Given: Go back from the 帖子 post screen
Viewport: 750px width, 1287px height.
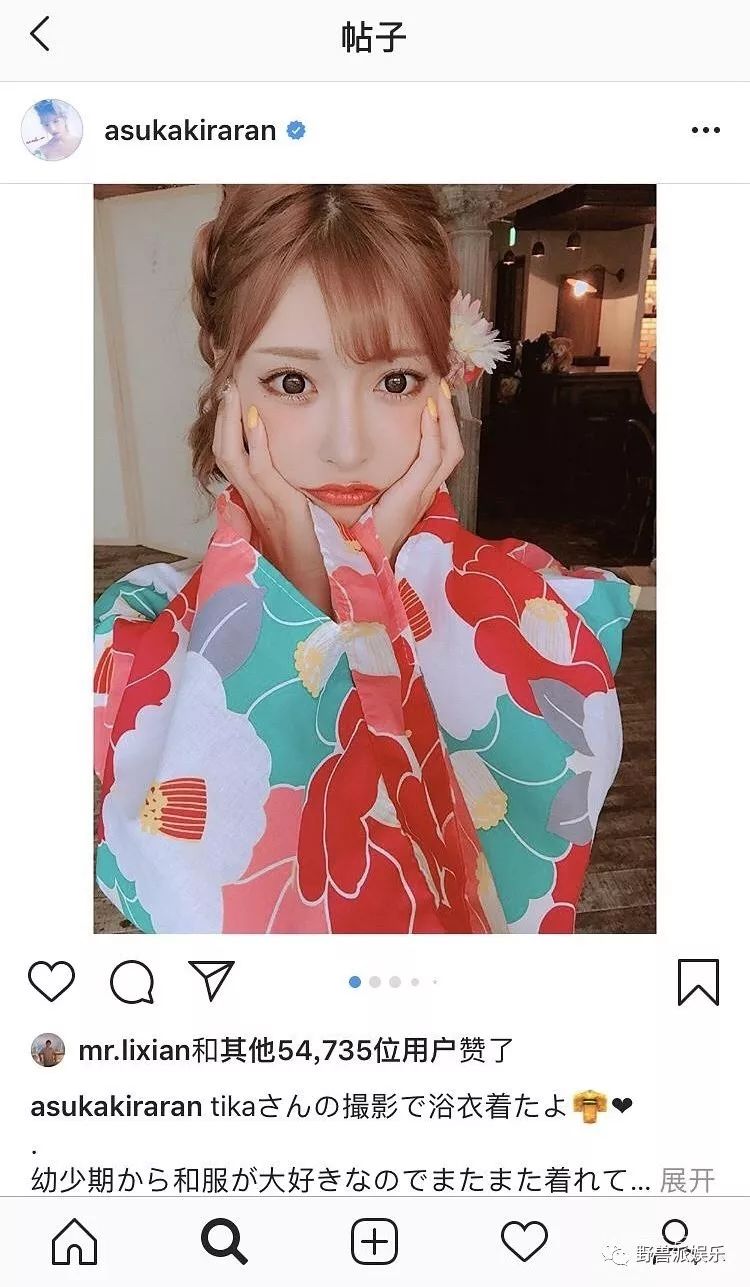Looking at the screenshot, I should tap(40, 36).
